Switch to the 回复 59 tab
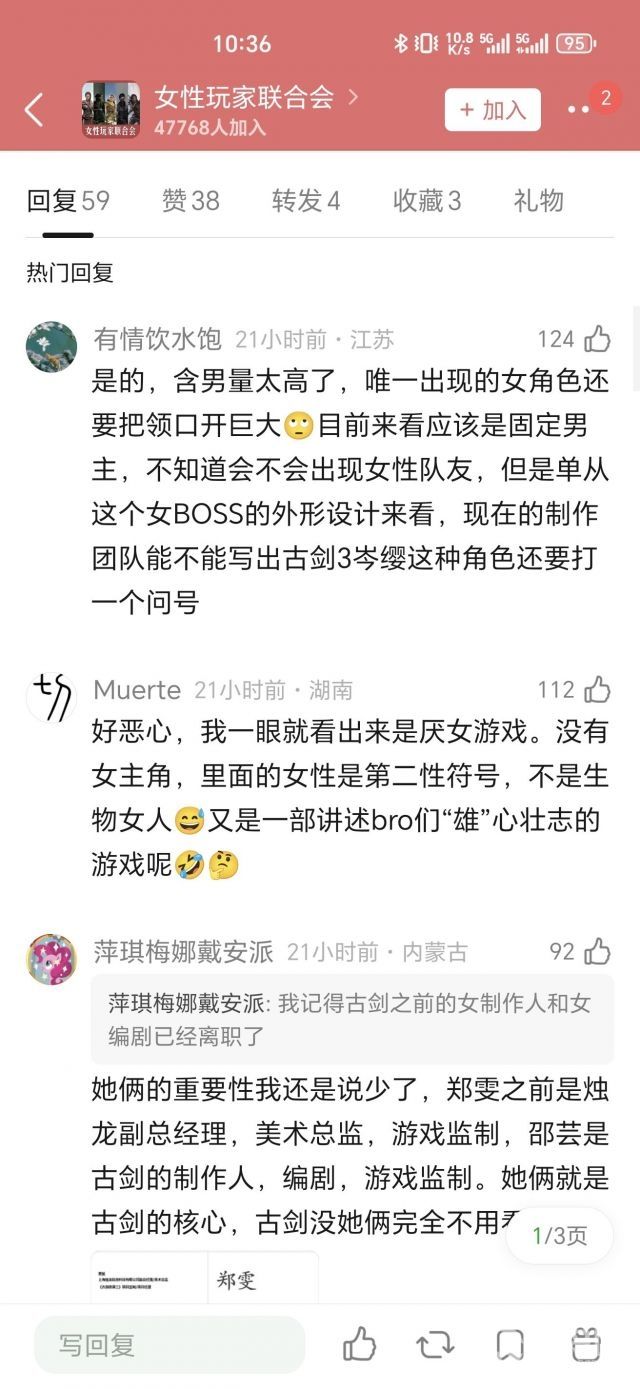The width and height of the screenshot is (640, 1389). (68, 201)
